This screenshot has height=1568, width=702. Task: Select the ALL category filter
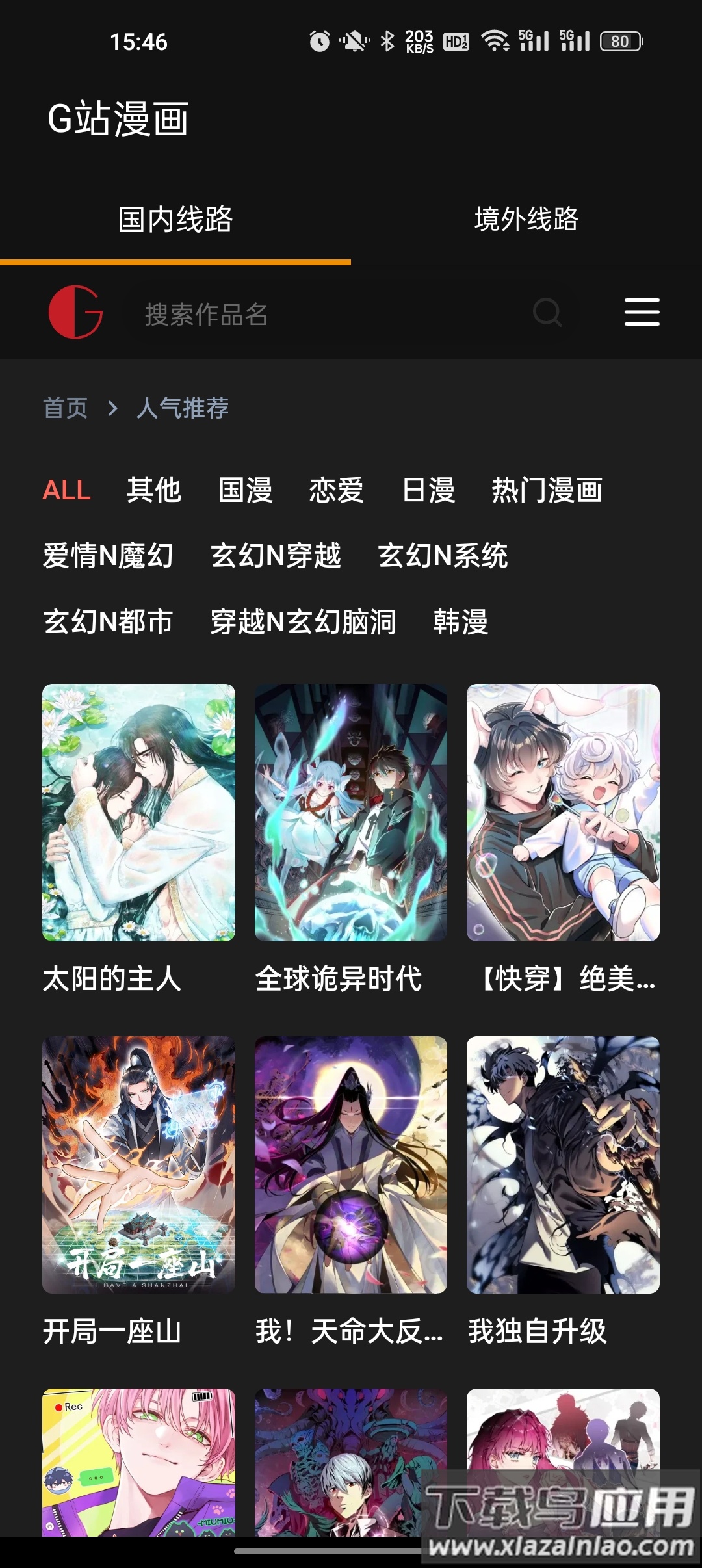coord(65,491)
